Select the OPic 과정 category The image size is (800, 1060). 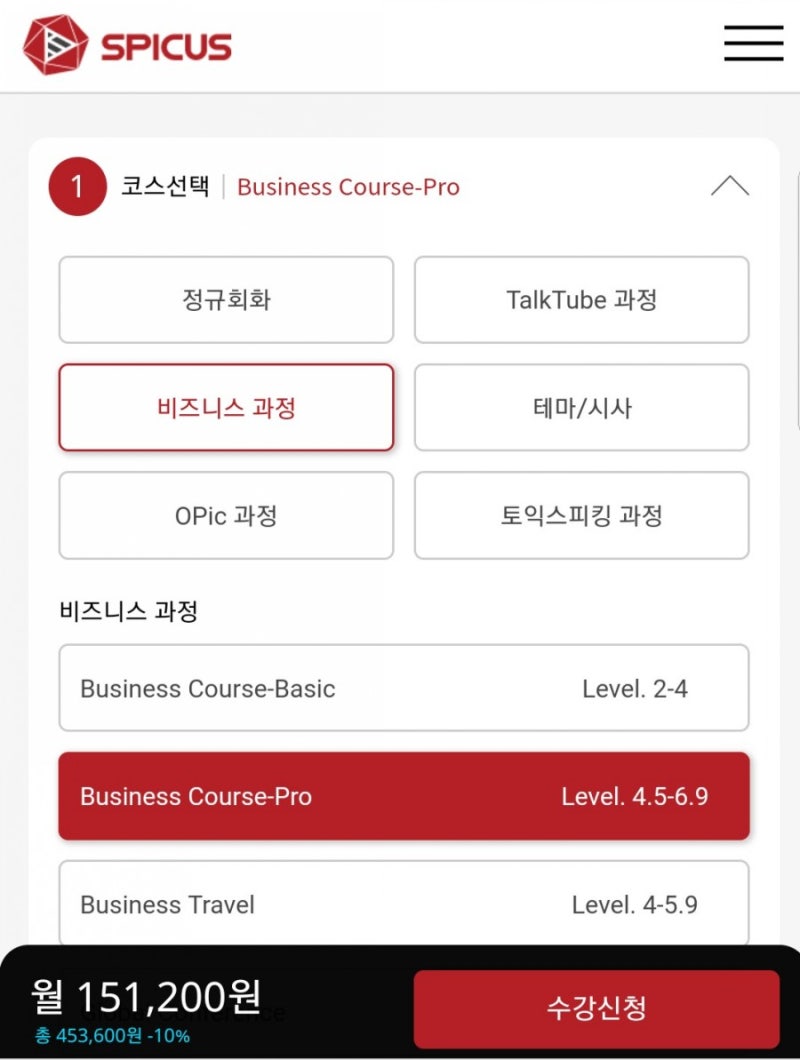pyautogui.click(x=226, y=516)
